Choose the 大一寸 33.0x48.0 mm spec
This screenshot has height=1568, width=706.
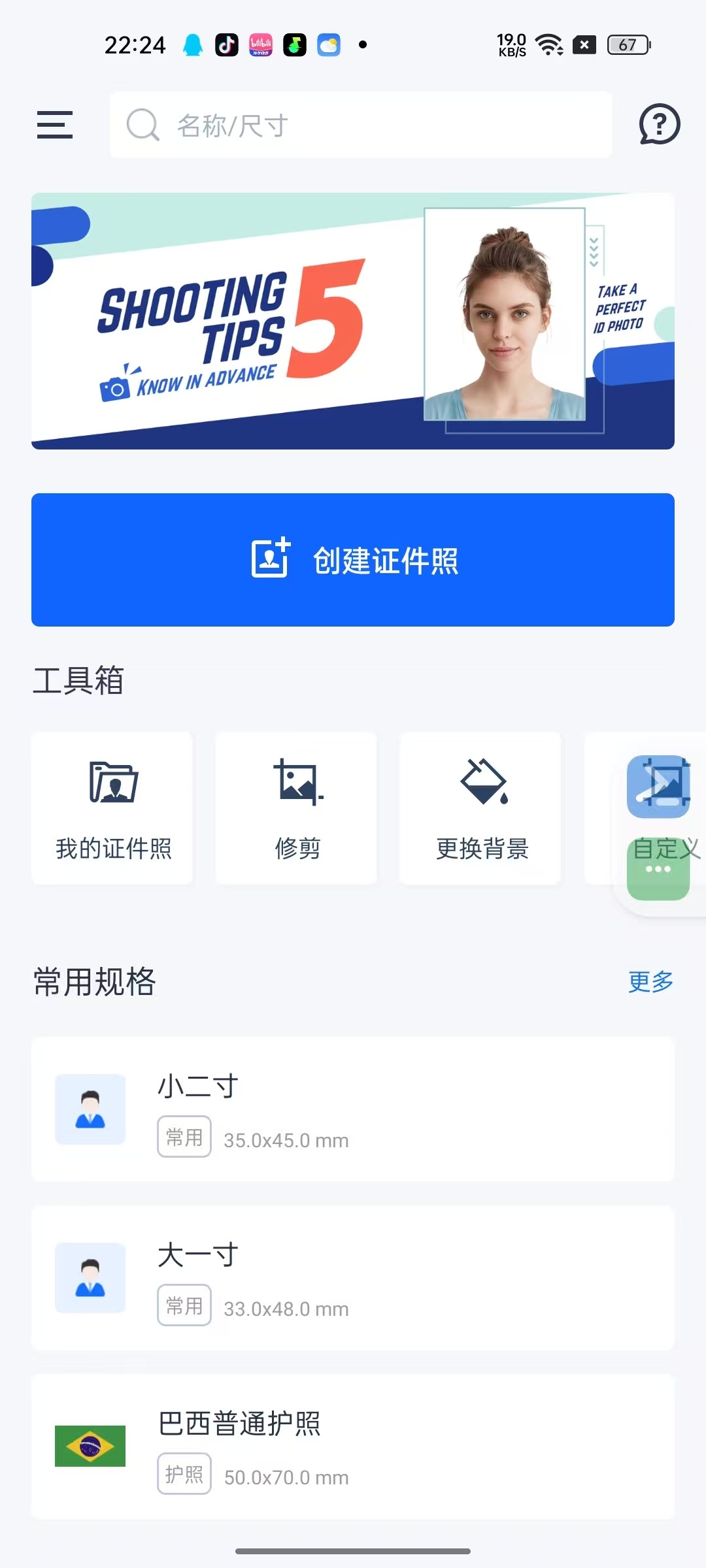click(x=353, y=1278)
